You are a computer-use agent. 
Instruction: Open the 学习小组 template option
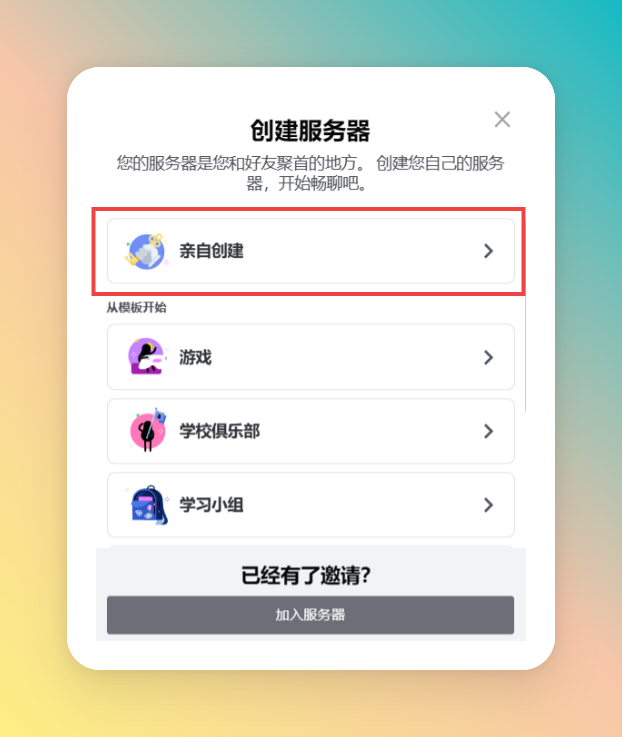click(x=310, y=505)
